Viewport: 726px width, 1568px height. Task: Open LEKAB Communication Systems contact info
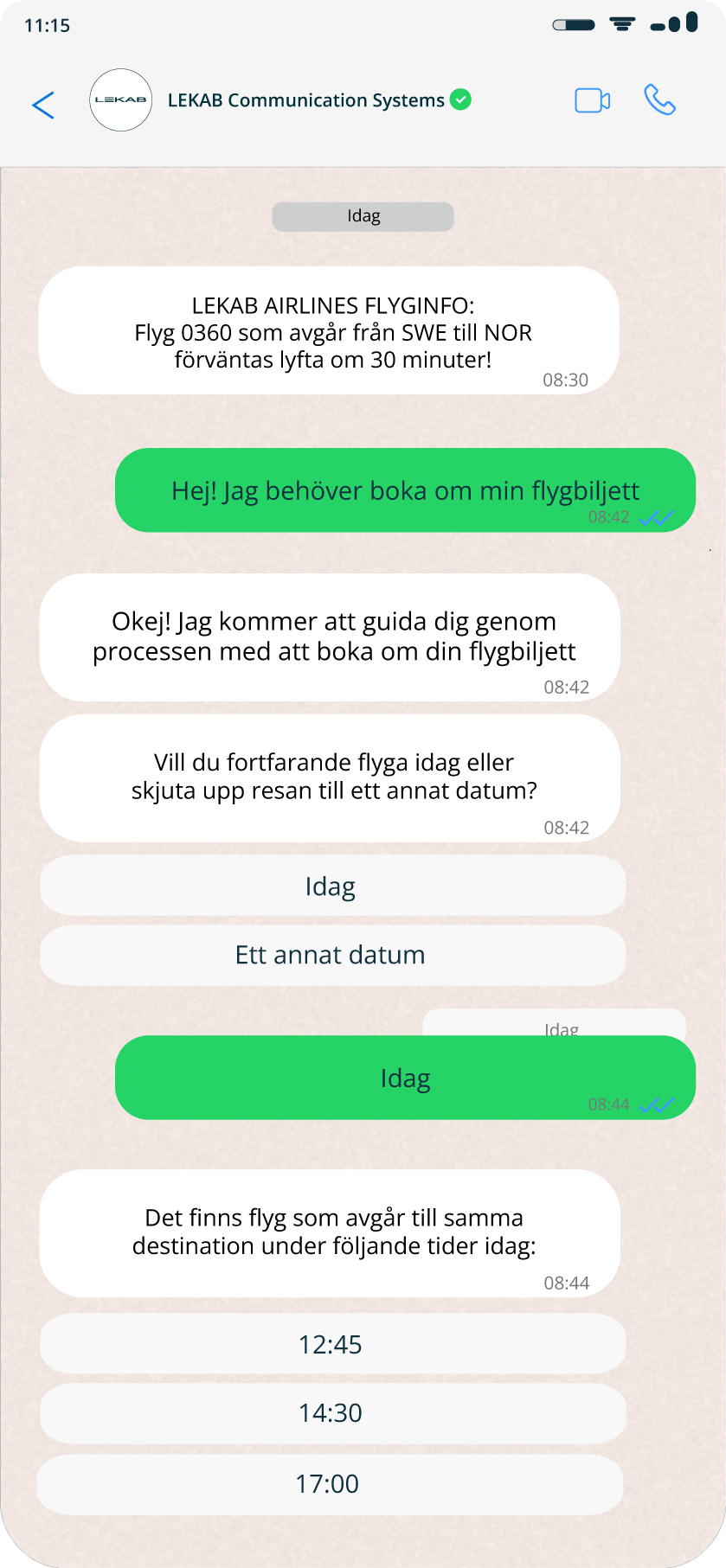coord(305,100)
